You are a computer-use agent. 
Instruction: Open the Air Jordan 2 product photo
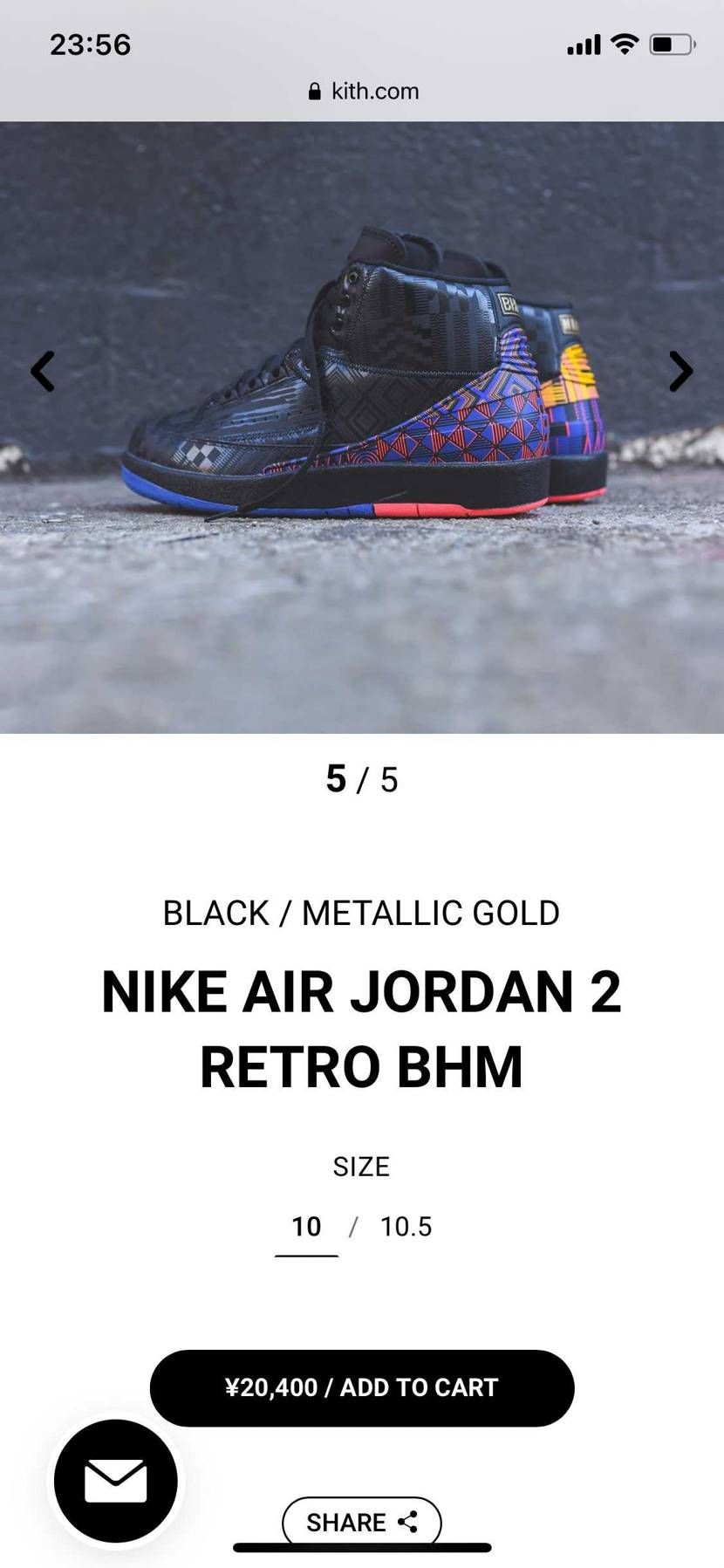(x=362, y=428)
